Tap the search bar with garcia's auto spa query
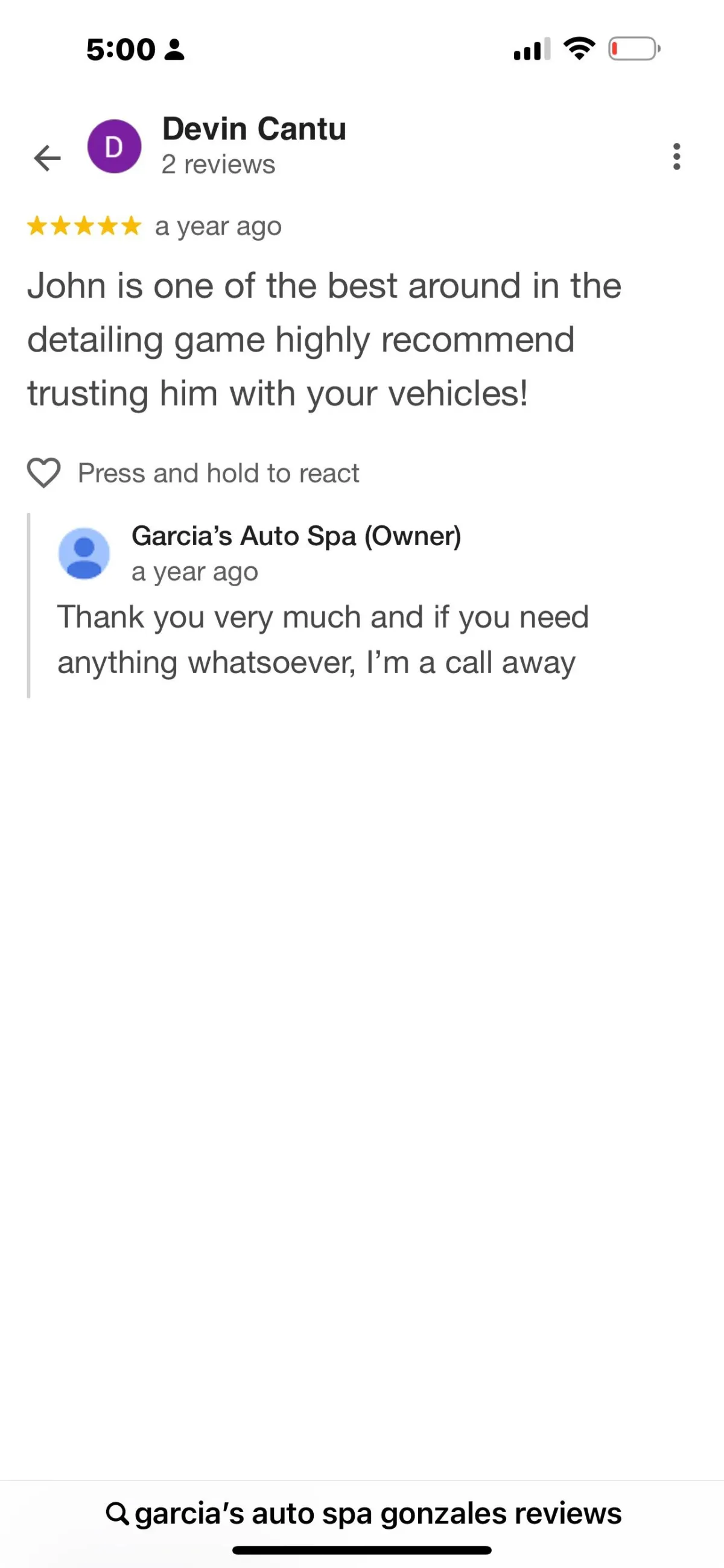 click(x=363, y=1513)
